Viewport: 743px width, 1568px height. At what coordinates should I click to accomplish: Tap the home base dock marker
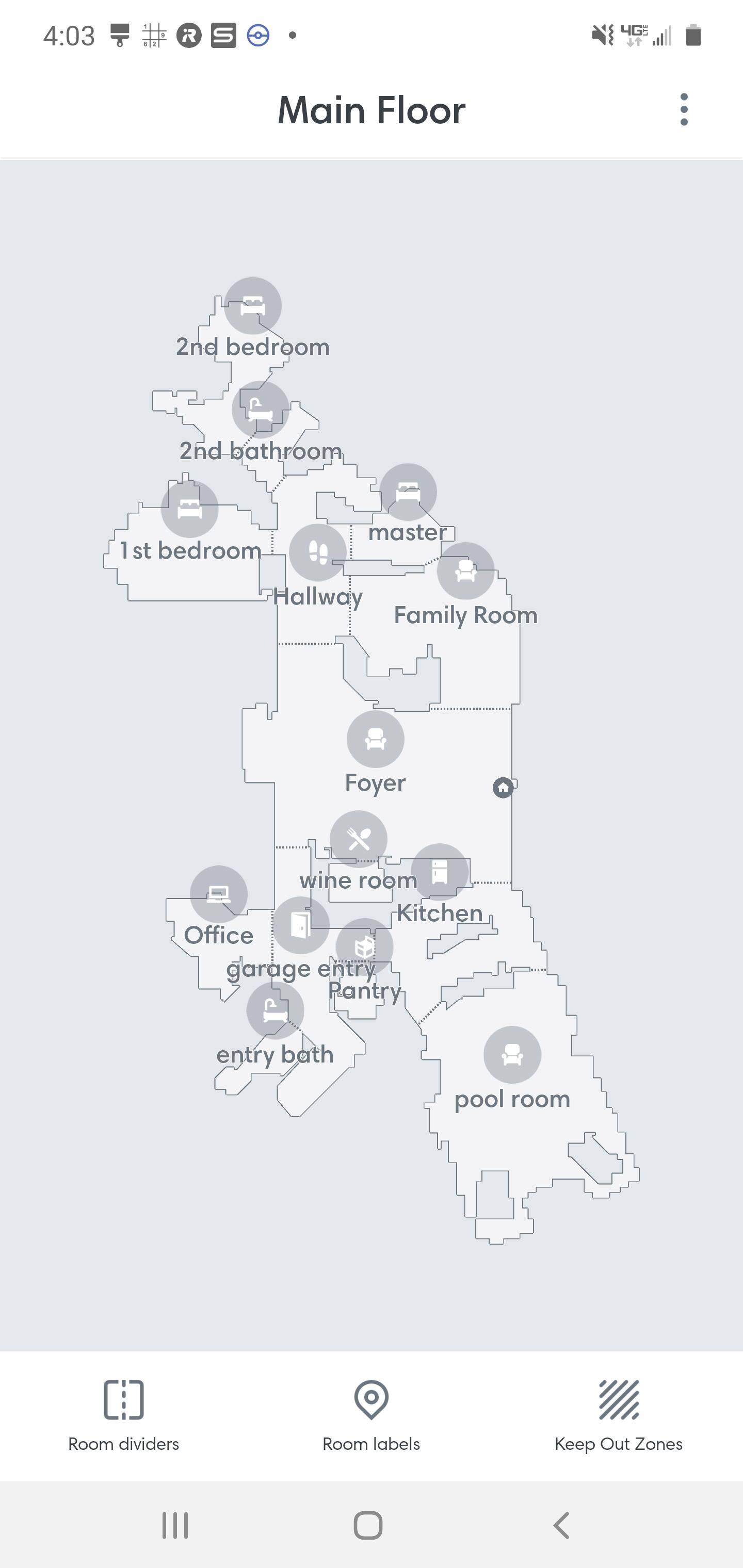503,788
